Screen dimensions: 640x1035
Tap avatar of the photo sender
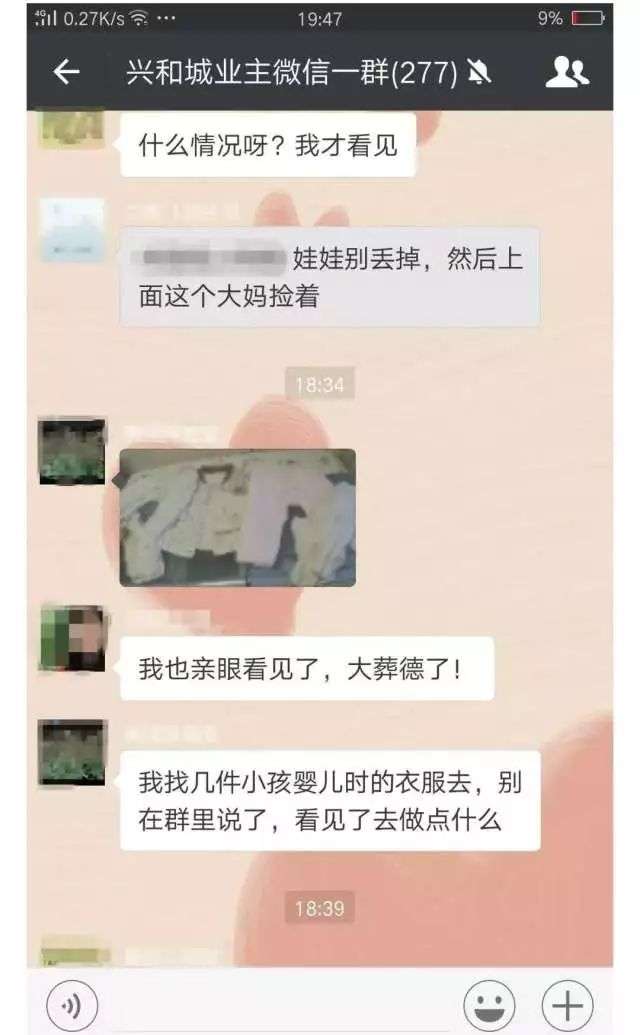point(72,452)
